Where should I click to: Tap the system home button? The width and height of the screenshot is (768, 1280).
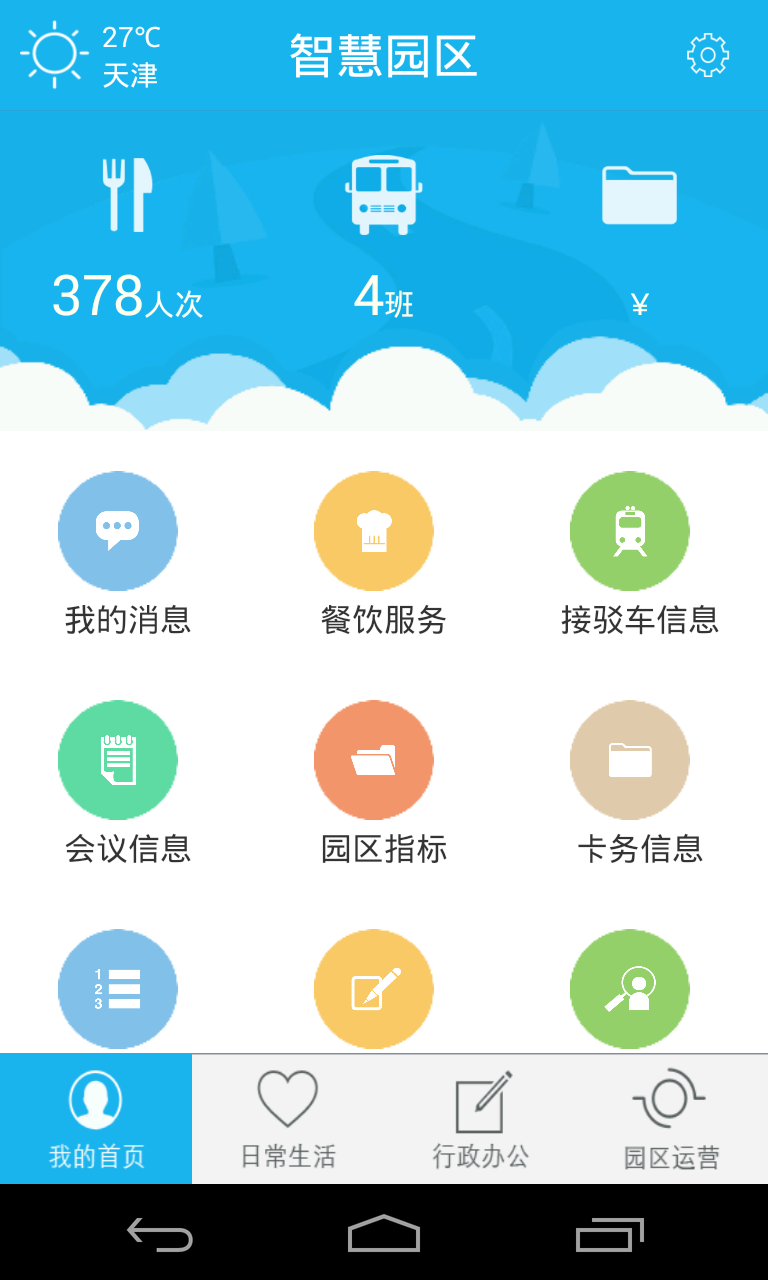point(384,1234)
